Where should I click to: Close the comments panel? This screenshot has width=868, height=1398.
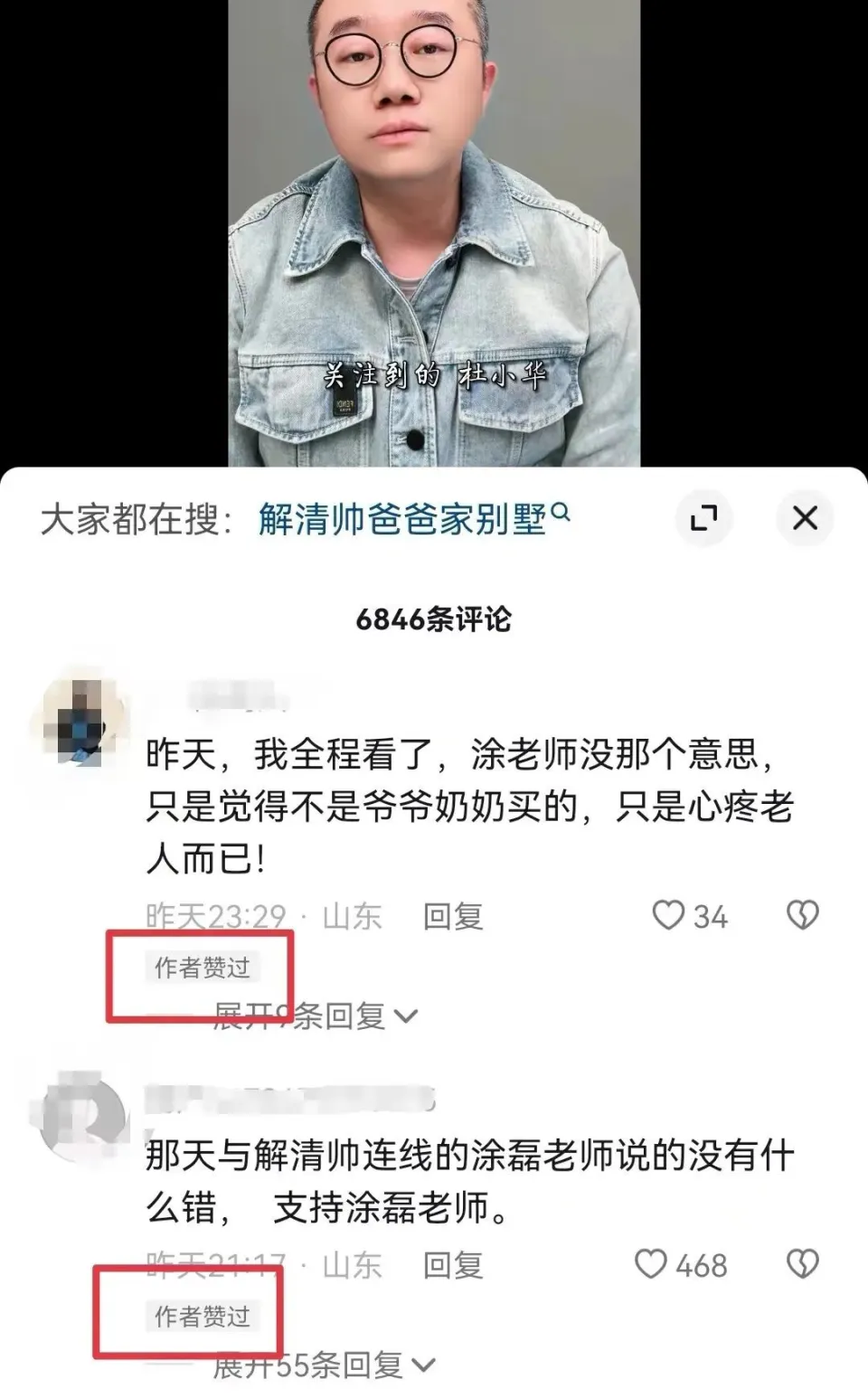pyautogui.click(x=804, y=518)
